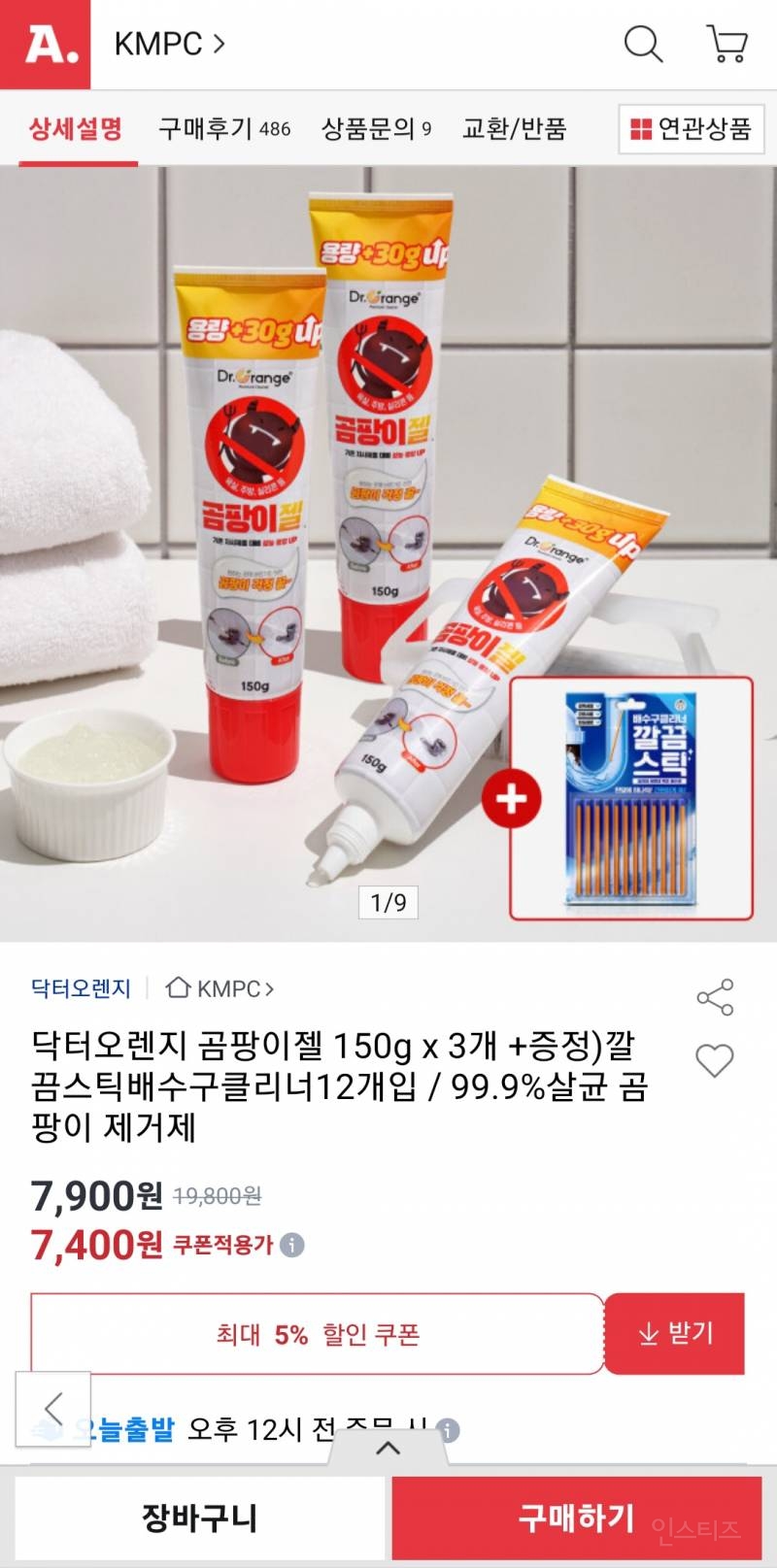This screenshot has height=1568, width=777.
Task: Open the A. home logo
Action: (46, 45)
